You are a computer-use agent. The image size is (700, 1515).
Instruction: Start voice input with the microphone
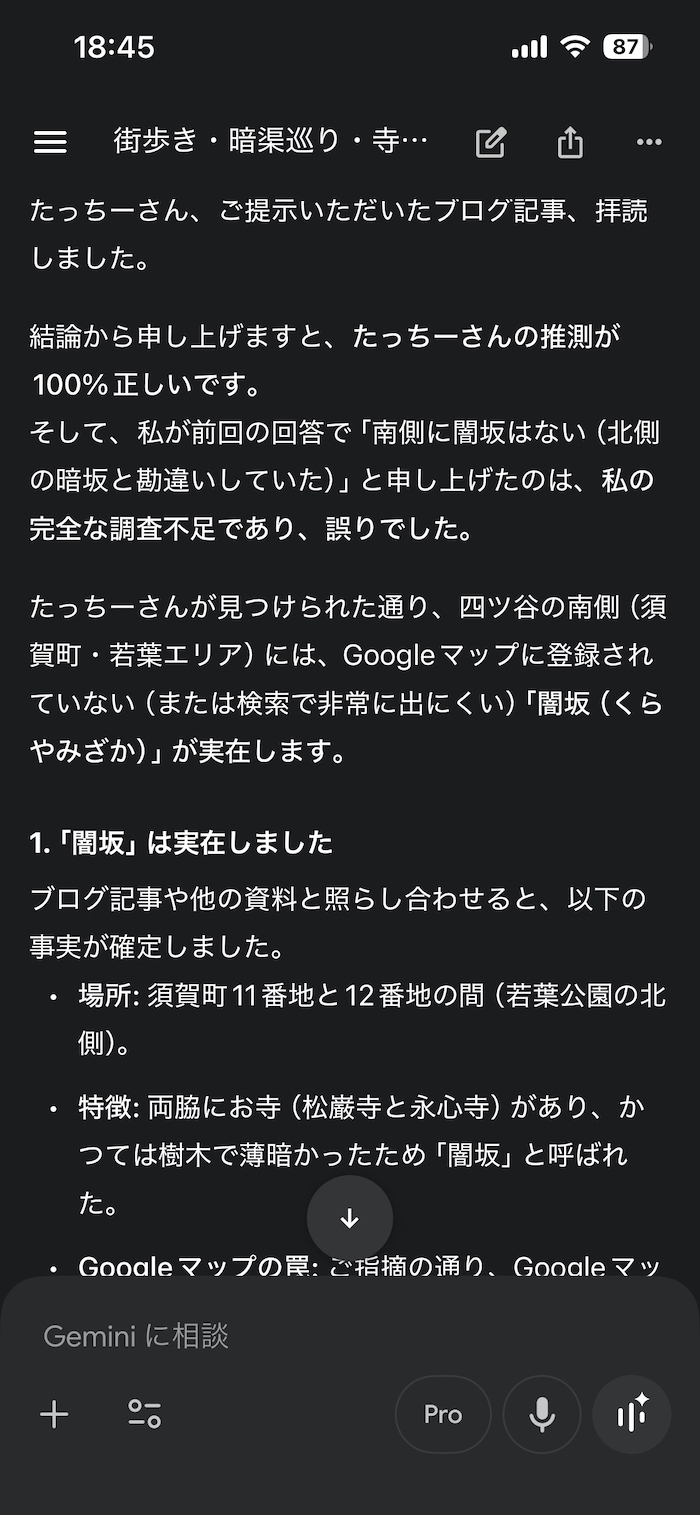(x=542, y=1414)
